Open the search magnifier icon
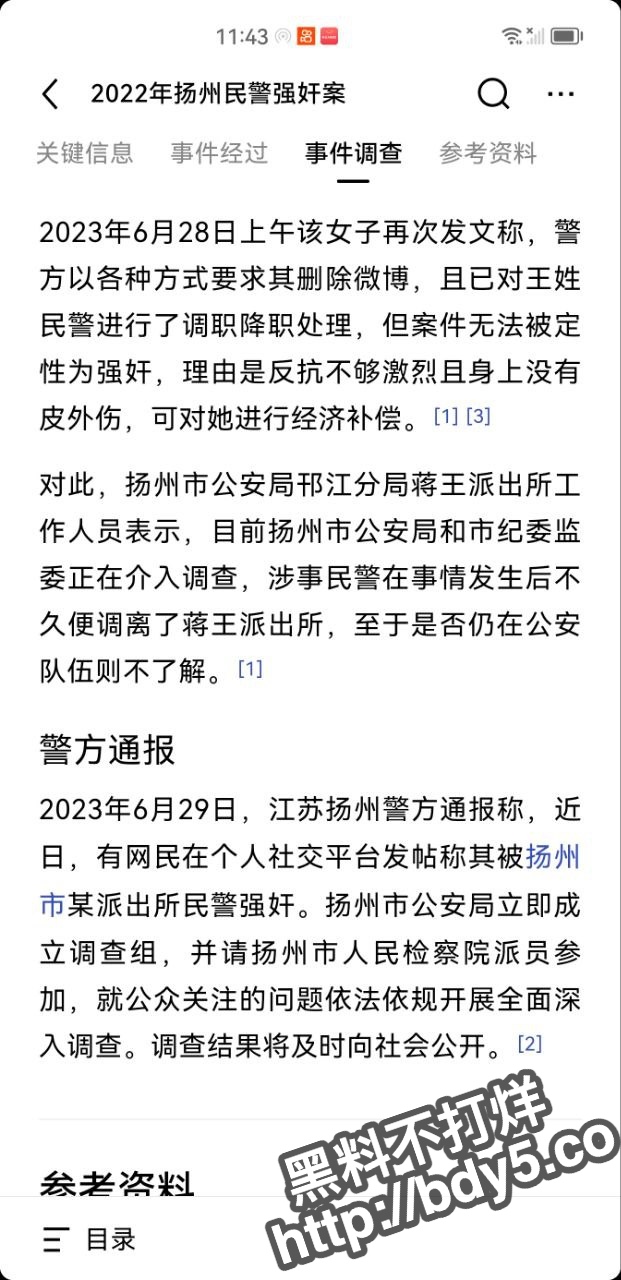The height and width of the screenshot is (1280, 621). pos(492,94)
